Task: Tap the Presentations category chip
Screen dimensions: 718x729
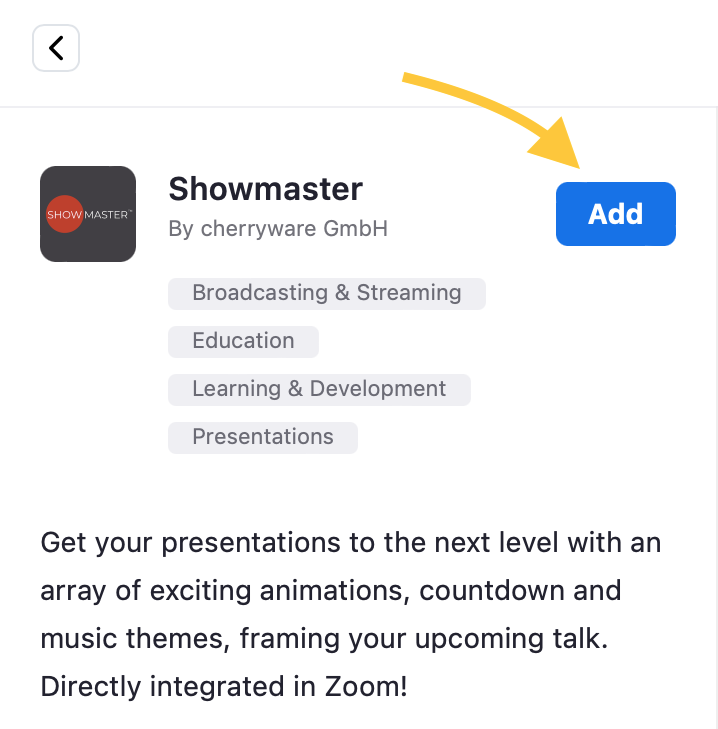Action: coord(262,437)
